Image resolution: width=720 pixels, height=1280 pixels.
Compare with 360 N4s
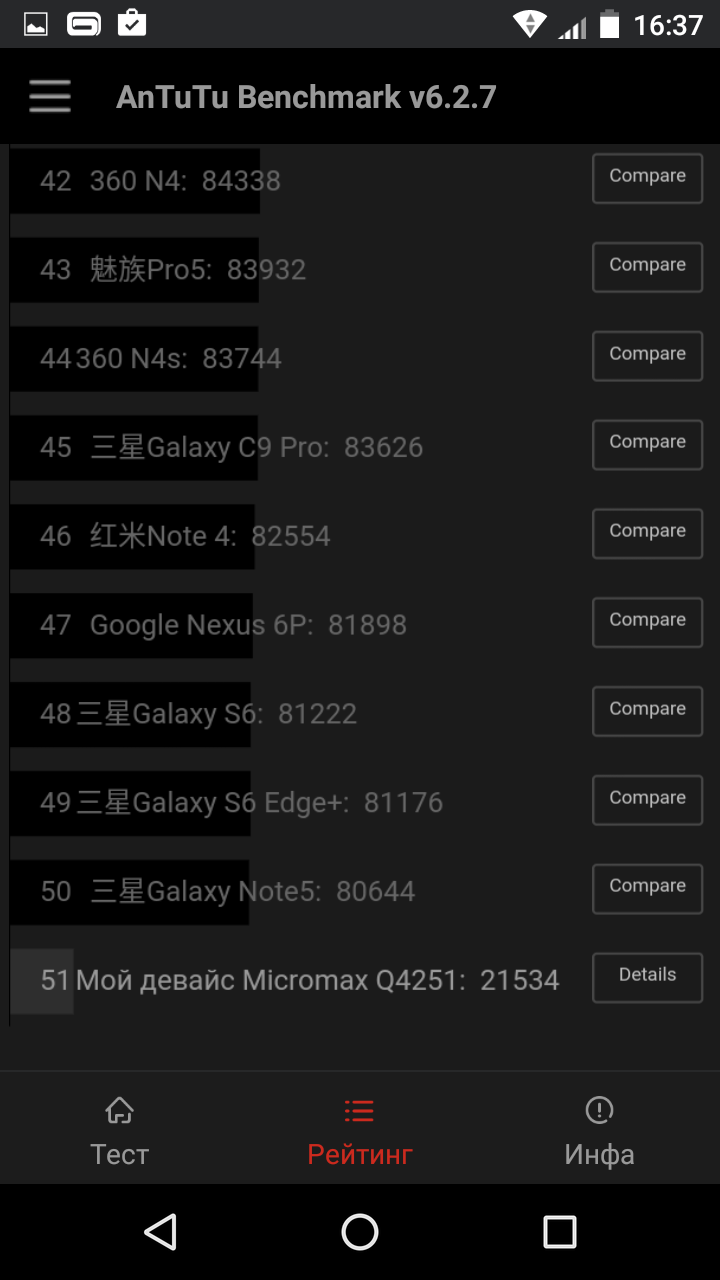point(647,356)
